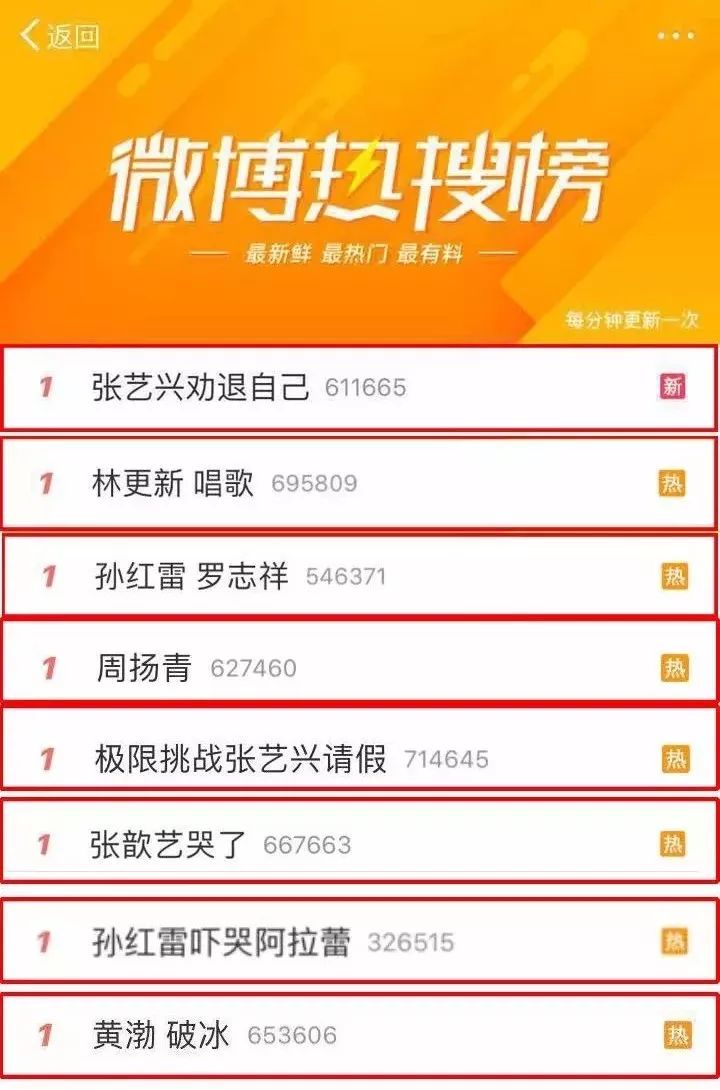View the topic 孙红雷 罗志祥
Viewport: 720px width, 1090px height.
point(191,576)
